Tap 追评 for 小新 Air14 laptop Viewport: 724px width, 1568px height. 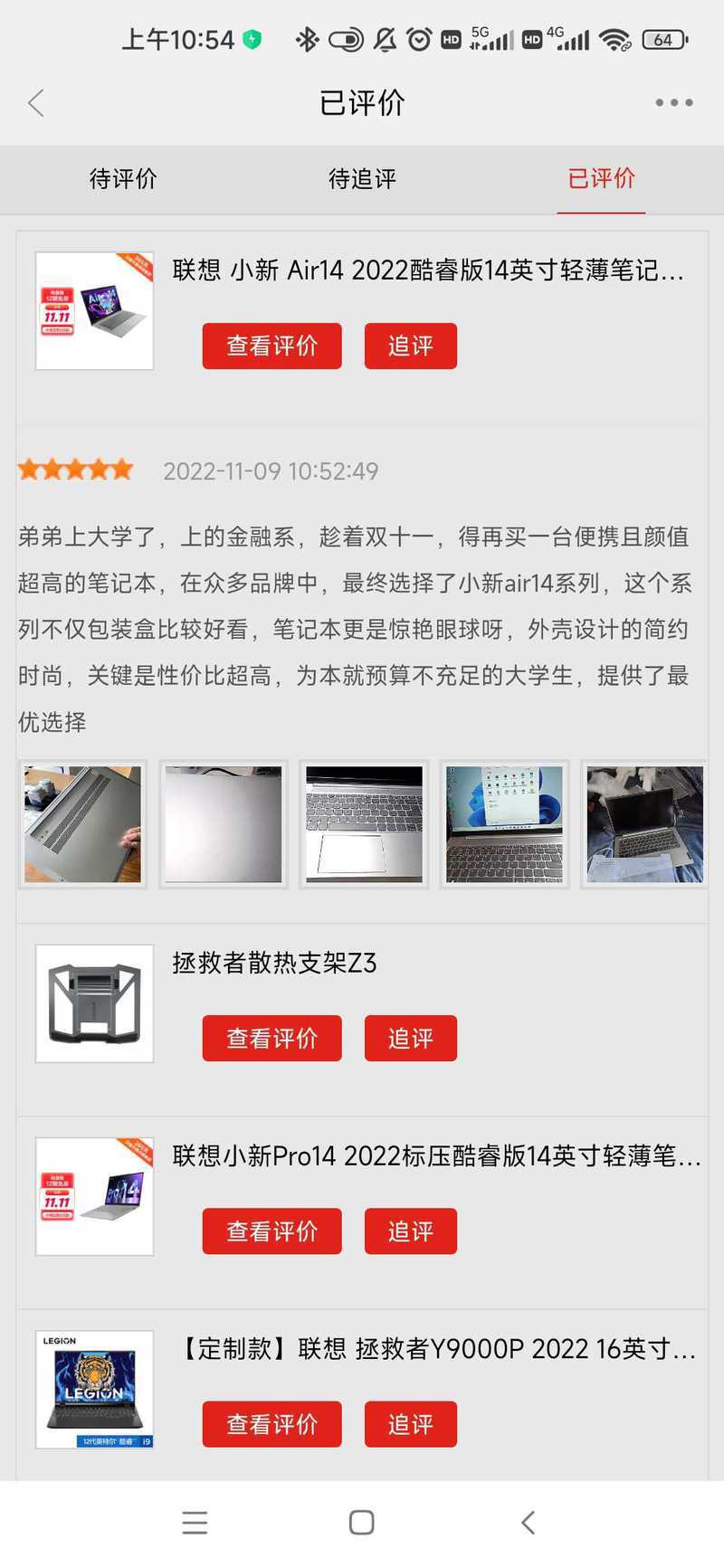click(411, 346)
